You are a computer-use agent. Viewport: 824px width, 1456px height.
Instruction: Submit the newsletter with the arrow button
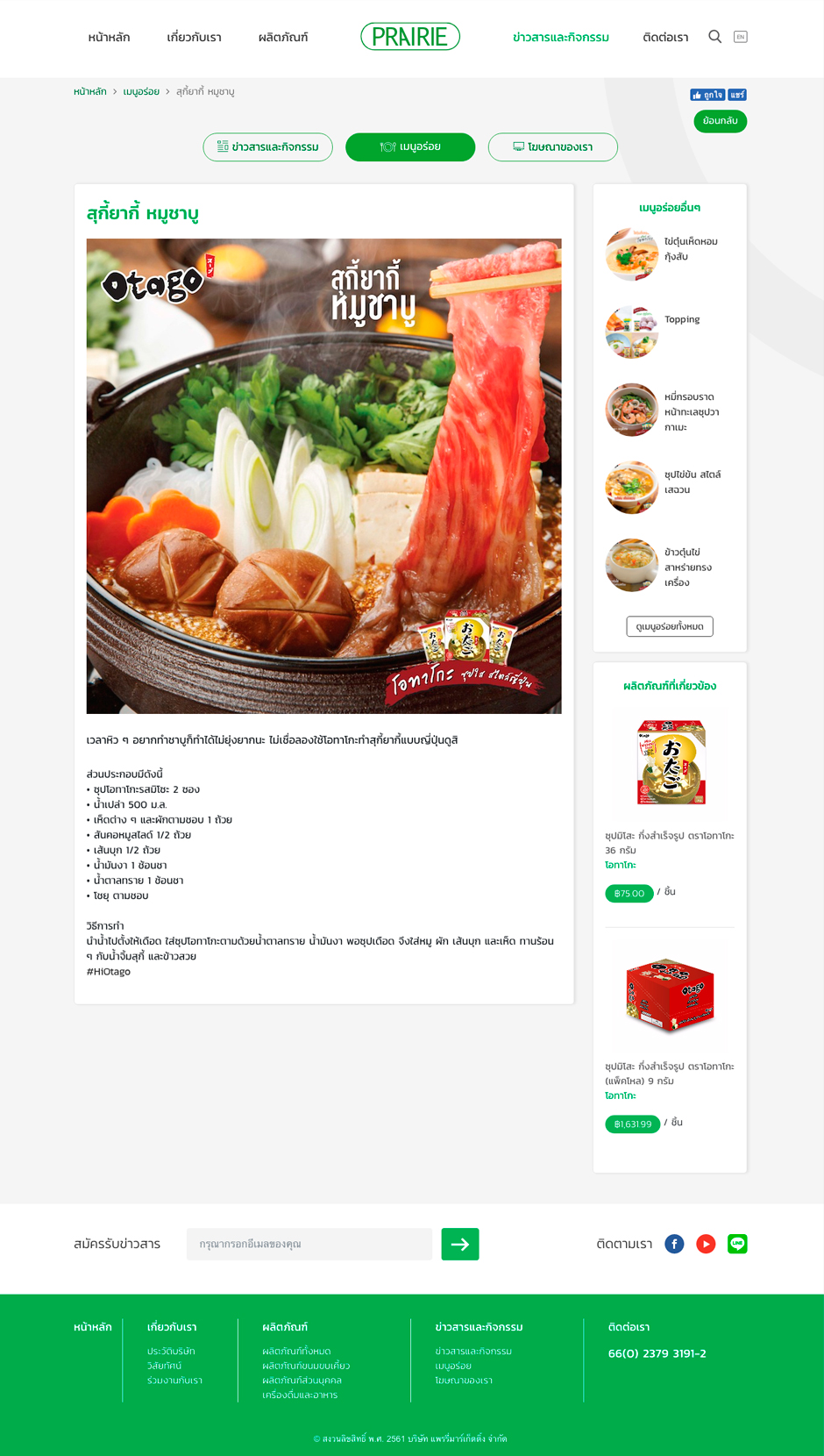pyautogui.click(x=459, y=1244)
